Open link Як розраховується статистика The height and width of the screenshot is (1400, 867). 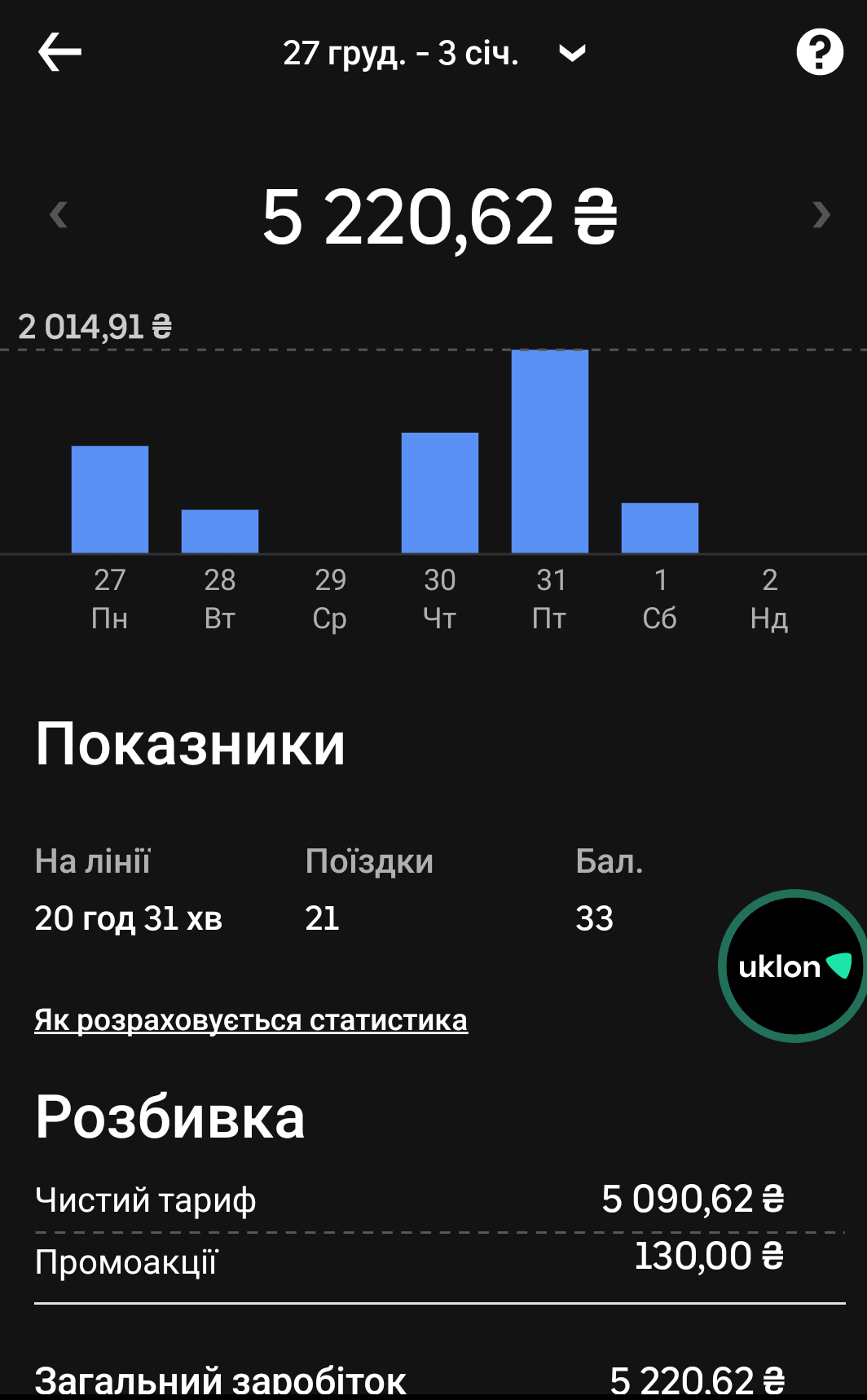(x=251, y=1020)
